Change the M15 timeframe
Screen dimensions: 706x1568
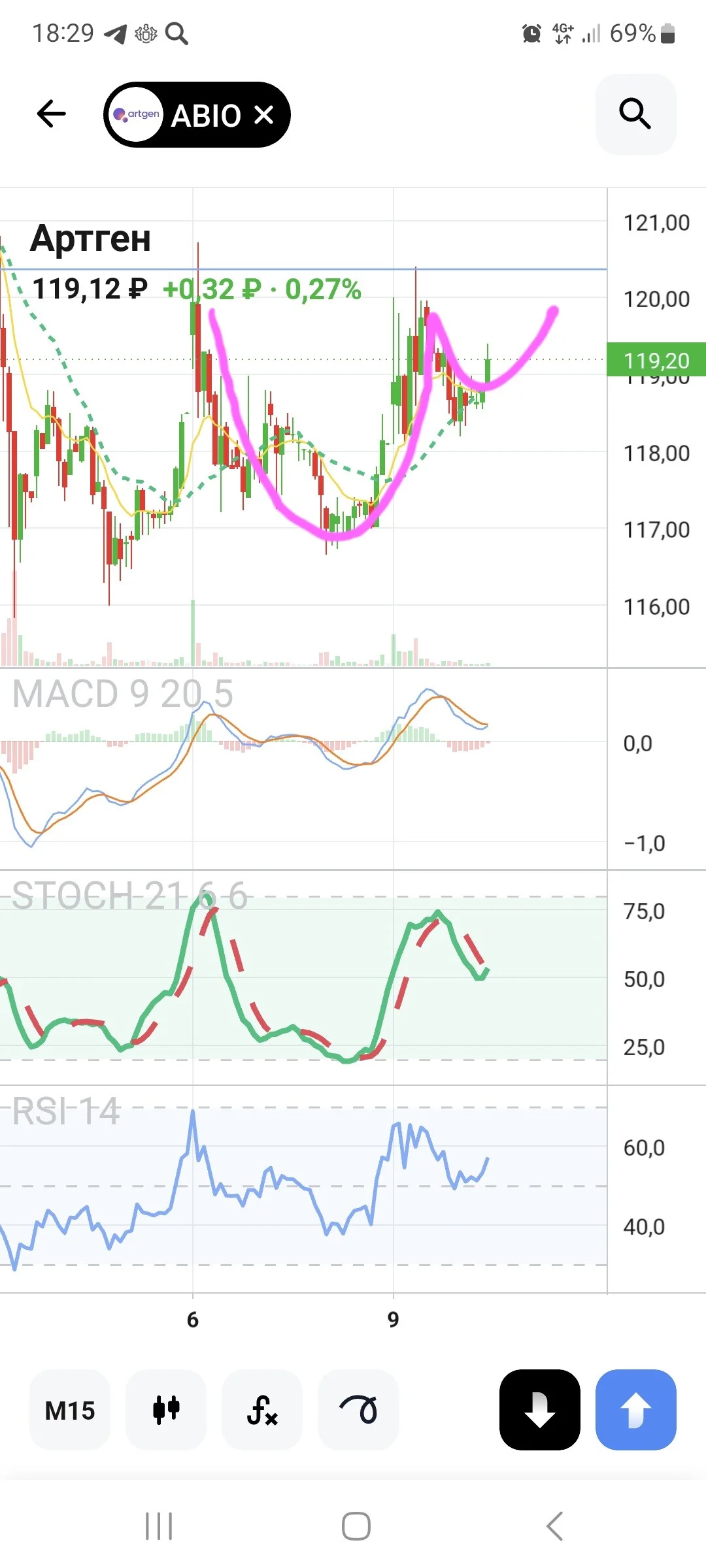70,1410
